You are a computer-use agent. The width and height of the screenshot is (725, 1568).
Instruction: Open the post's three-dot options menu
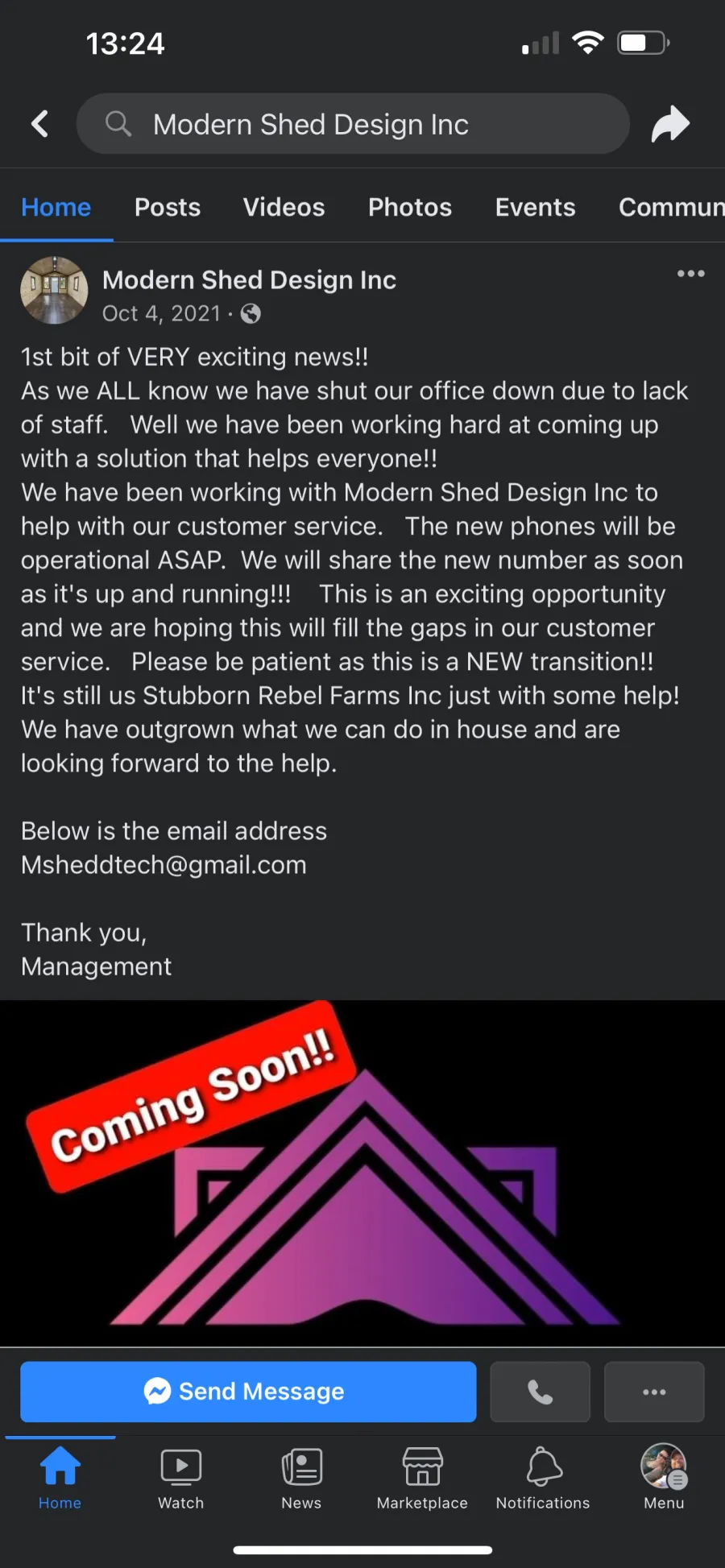[690, 274]
